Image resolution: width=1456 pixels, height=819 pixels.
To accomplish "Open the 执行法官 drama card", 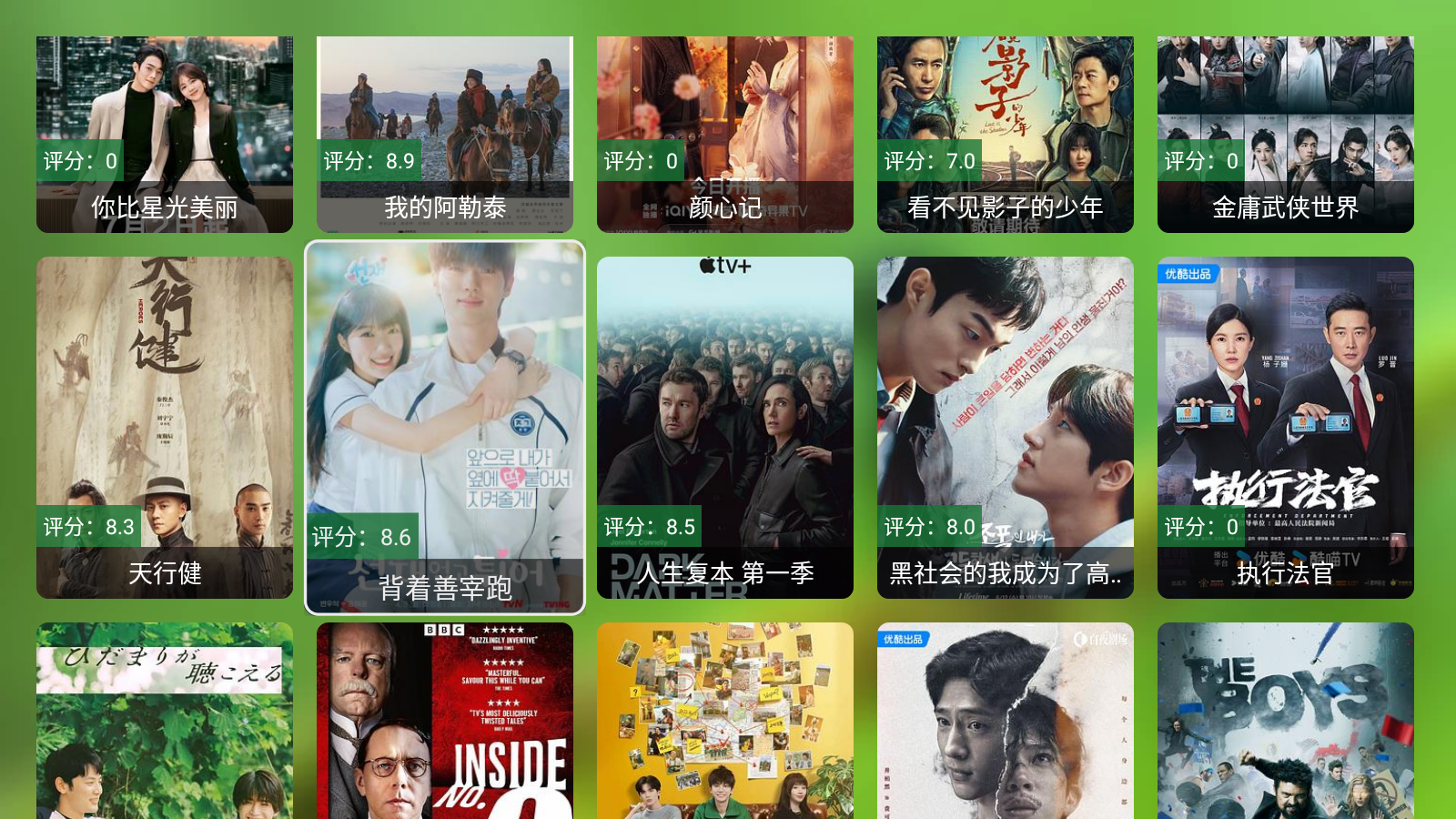I will tap(1286, 427).
